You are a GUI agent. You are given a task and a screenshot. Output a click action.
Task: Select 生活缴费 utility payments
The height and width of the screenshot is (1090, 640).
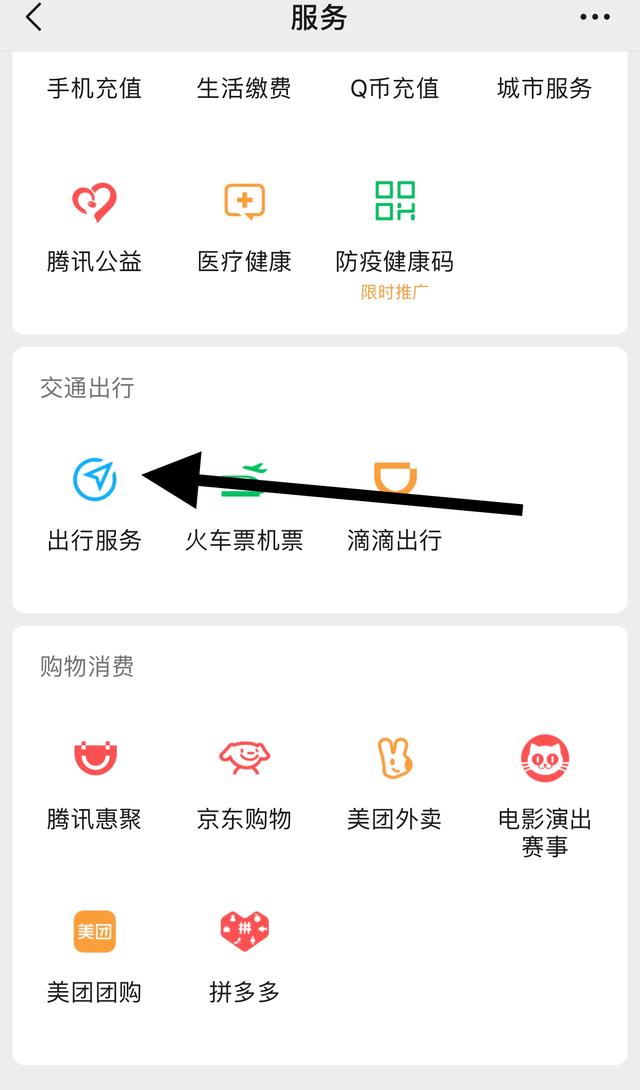(244, 88)
